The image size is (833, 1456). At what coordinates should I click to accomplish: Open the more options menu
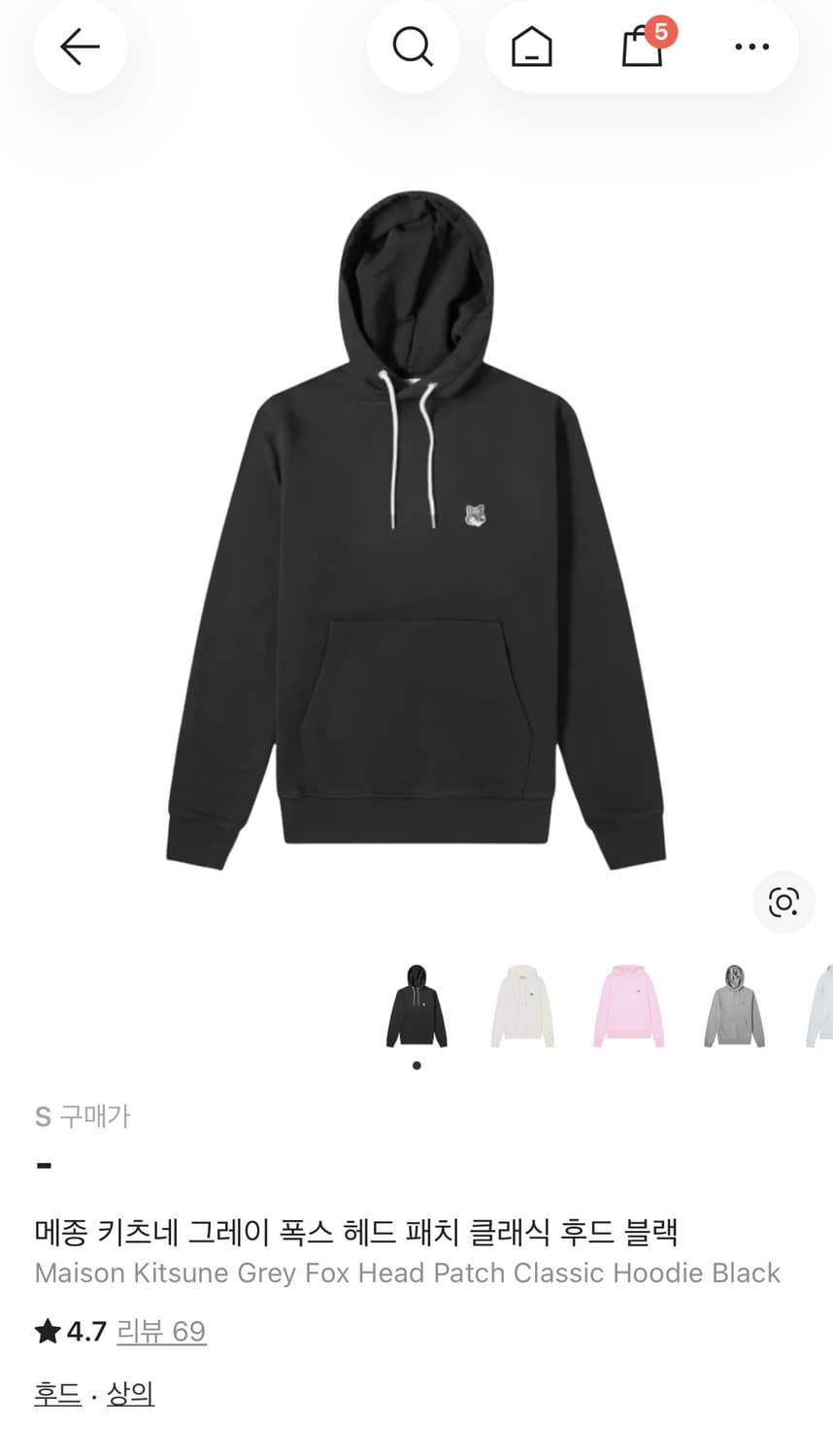tap(752, 47)
